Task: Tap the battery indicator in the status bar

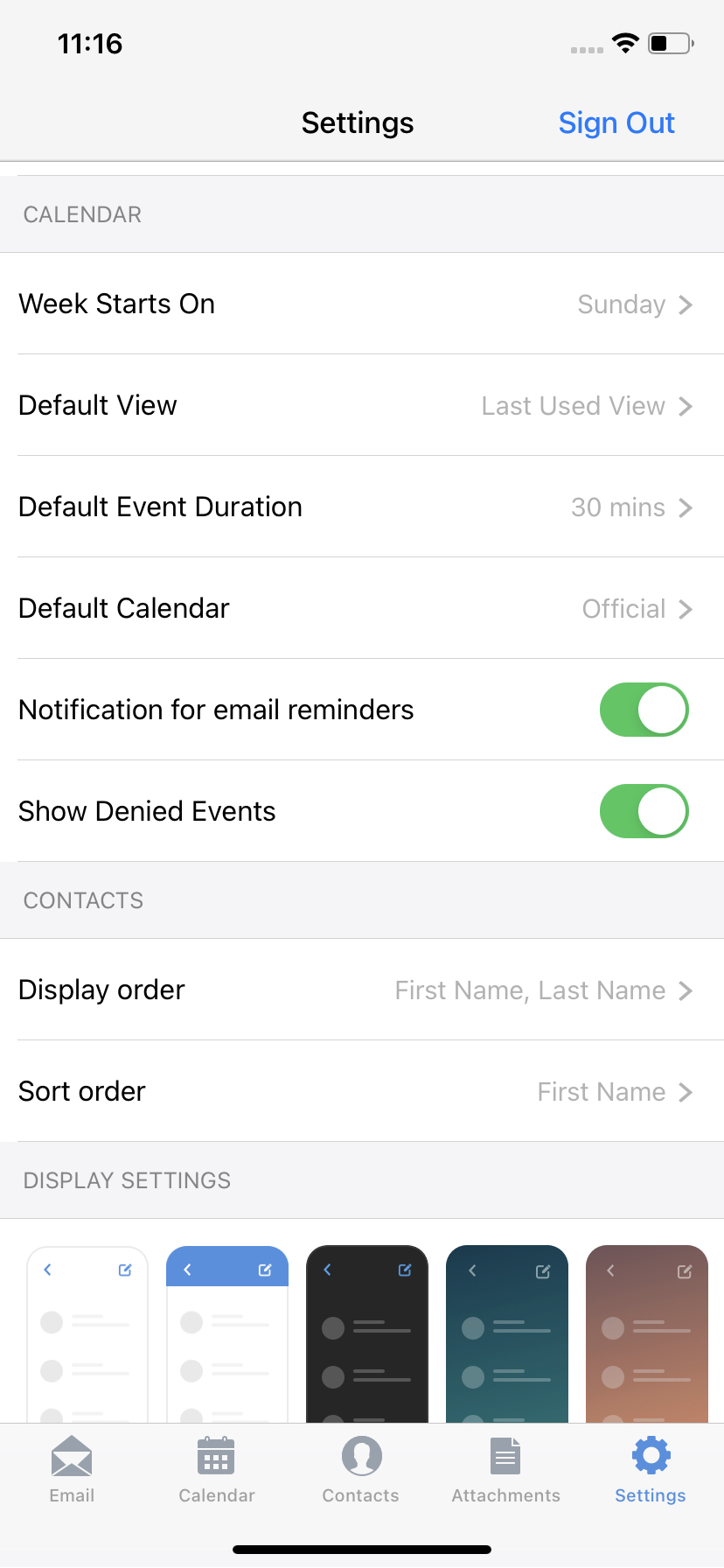Action: point(670,43)
